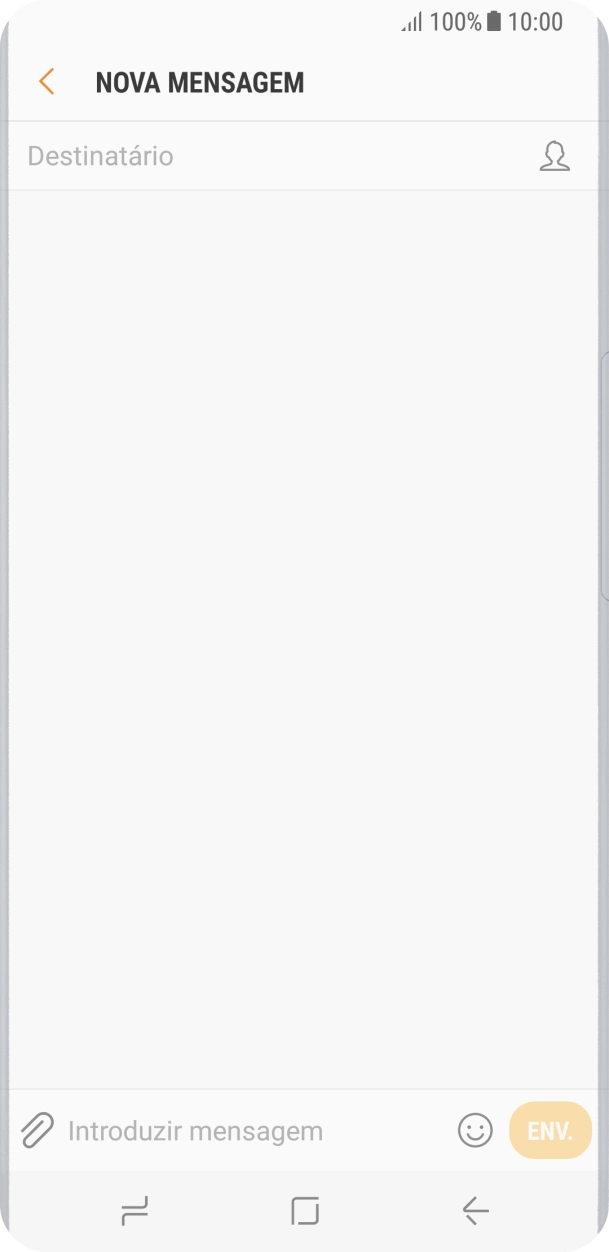Focus the Introduzir mensagem text field
Image resolution: width=609 pixels, height=1252 pixels.
pyautogui.click(x=250, y=1131)
